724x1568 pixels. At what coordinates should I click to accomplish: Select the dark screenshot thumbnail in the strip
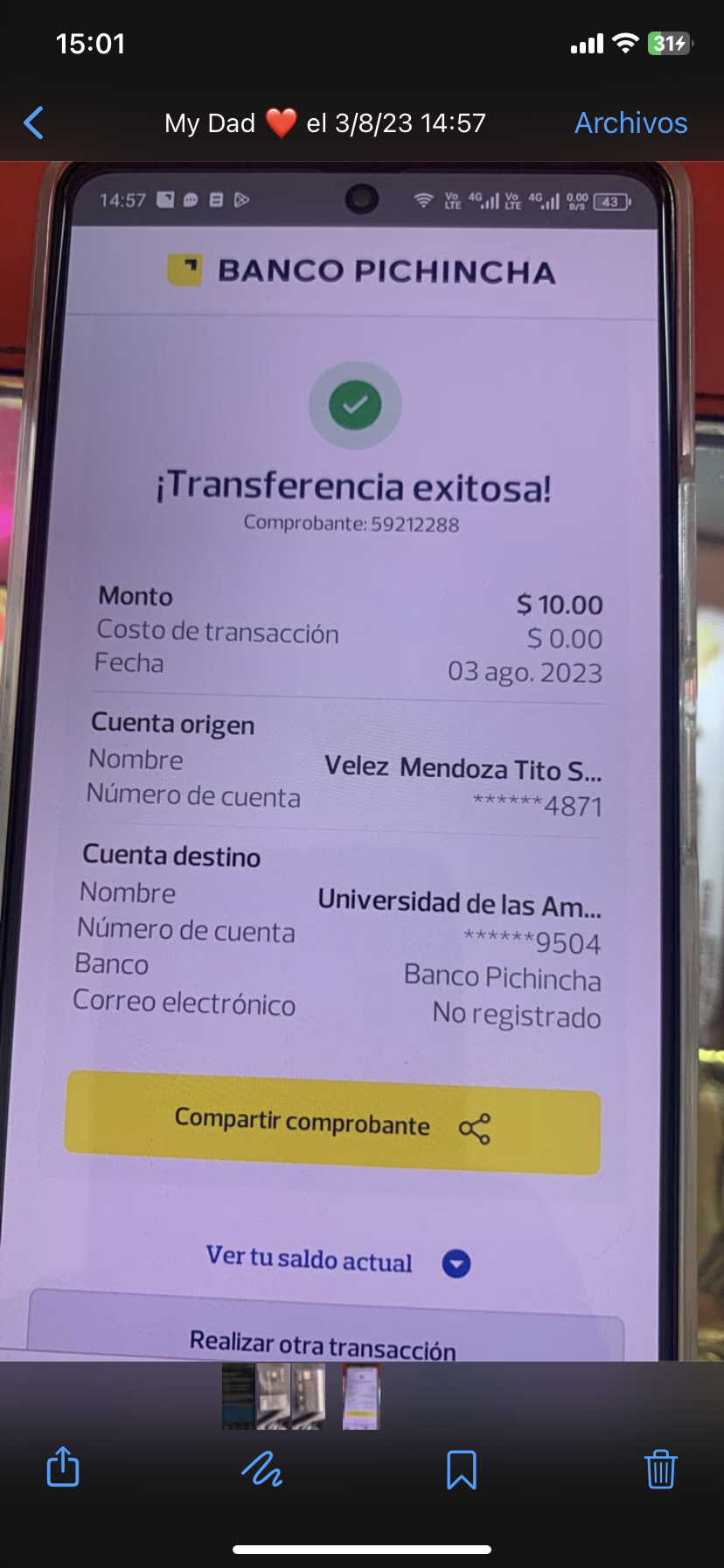point(238,1397)
